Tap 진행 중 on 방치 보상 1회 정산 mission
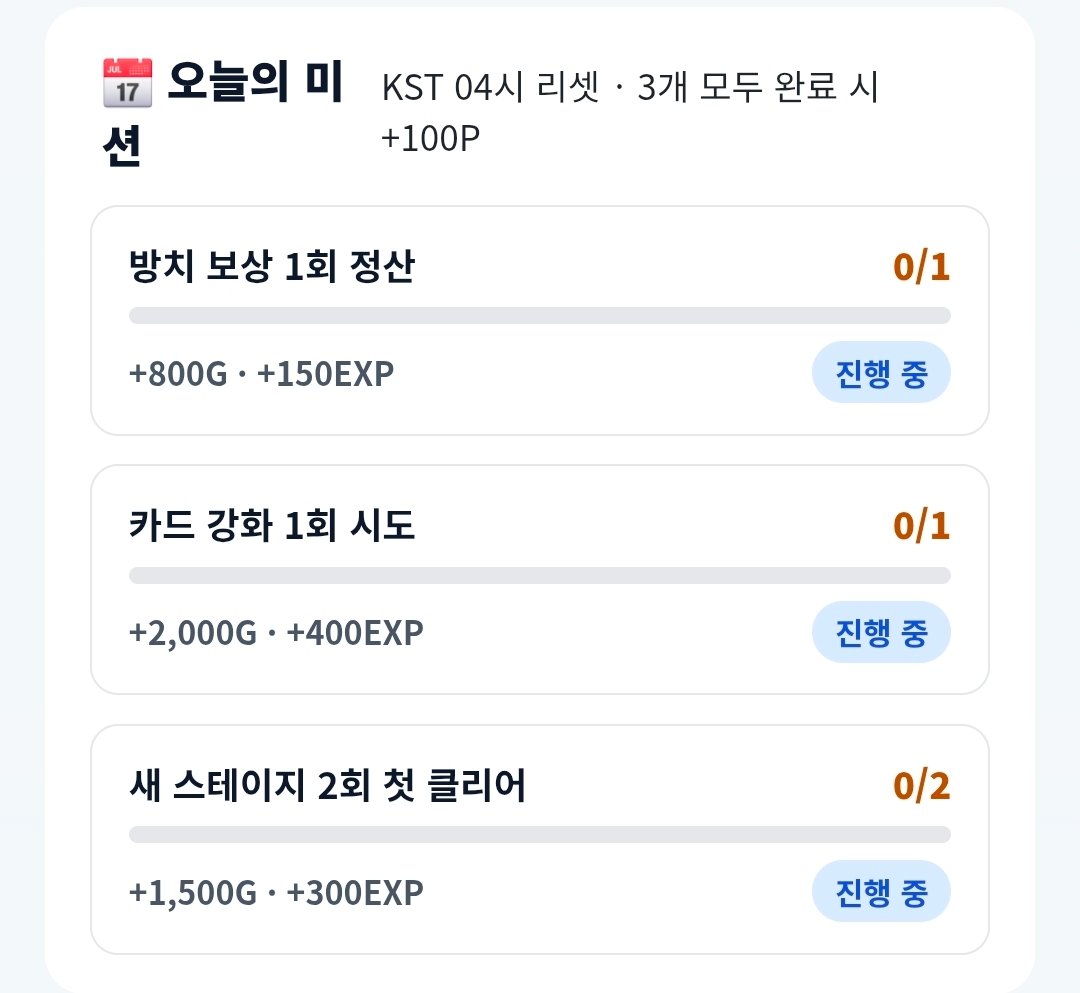The height and width of the screenshot is (993, 1080). [881, 373]
